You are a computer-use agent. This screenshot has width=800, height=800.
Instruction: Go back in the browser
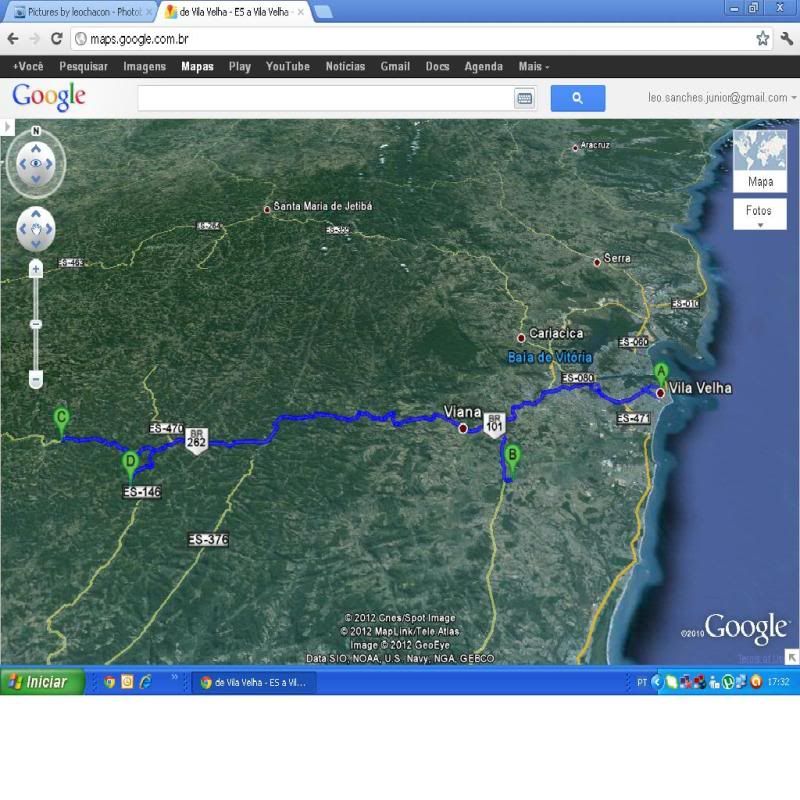point(13,39)
